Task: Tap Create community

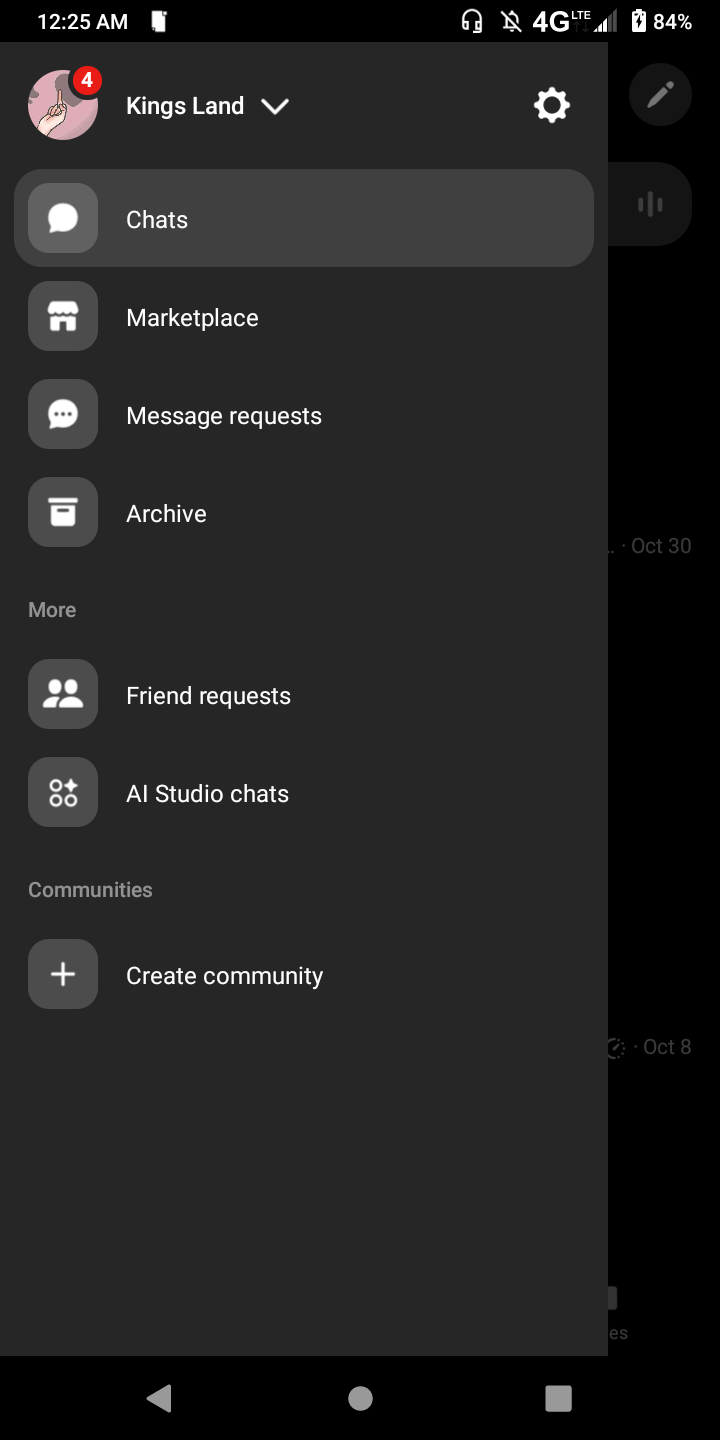Action: (x=304, y=974)
